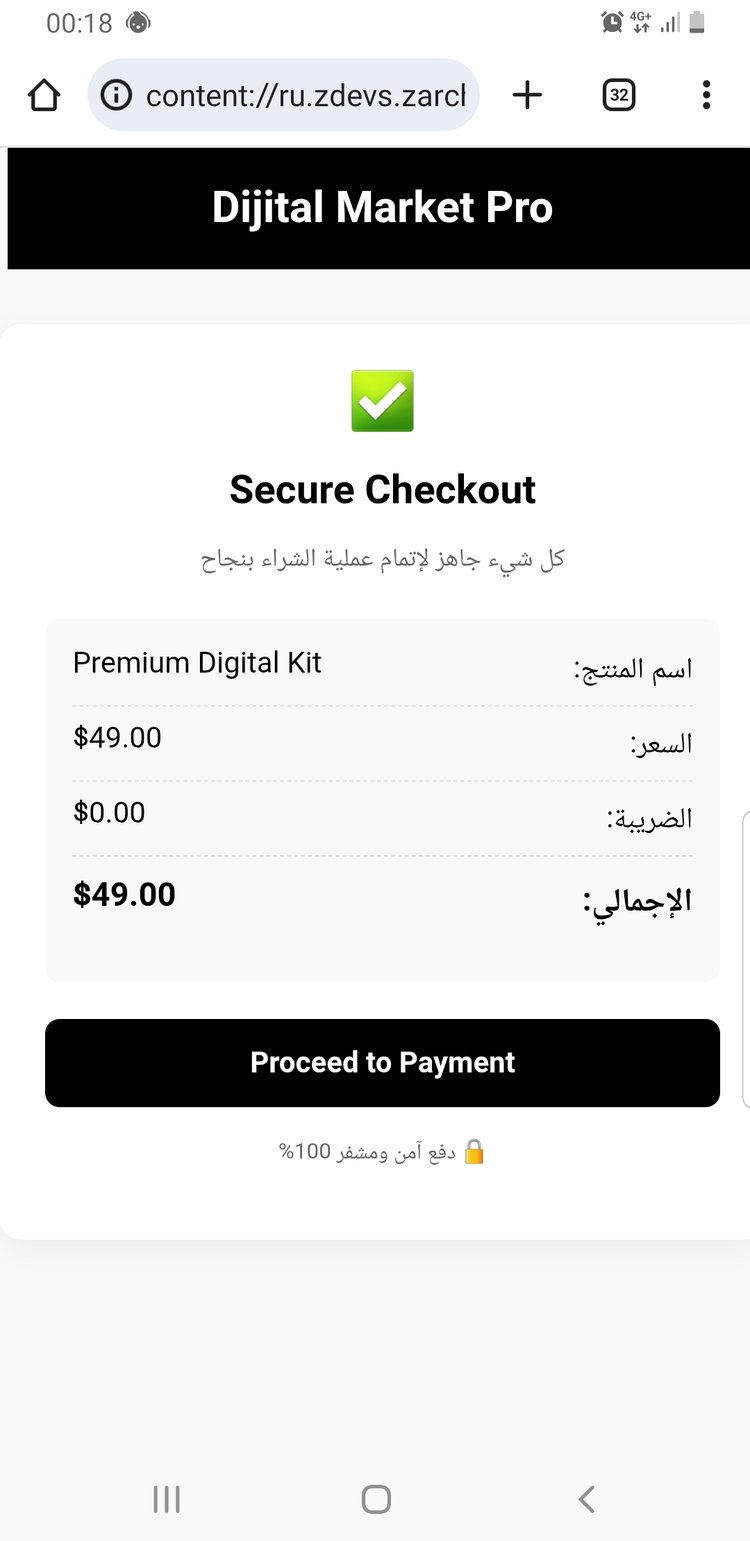Show the 32 open tabs
This screenshot has height=1541, width=750.
619,95
